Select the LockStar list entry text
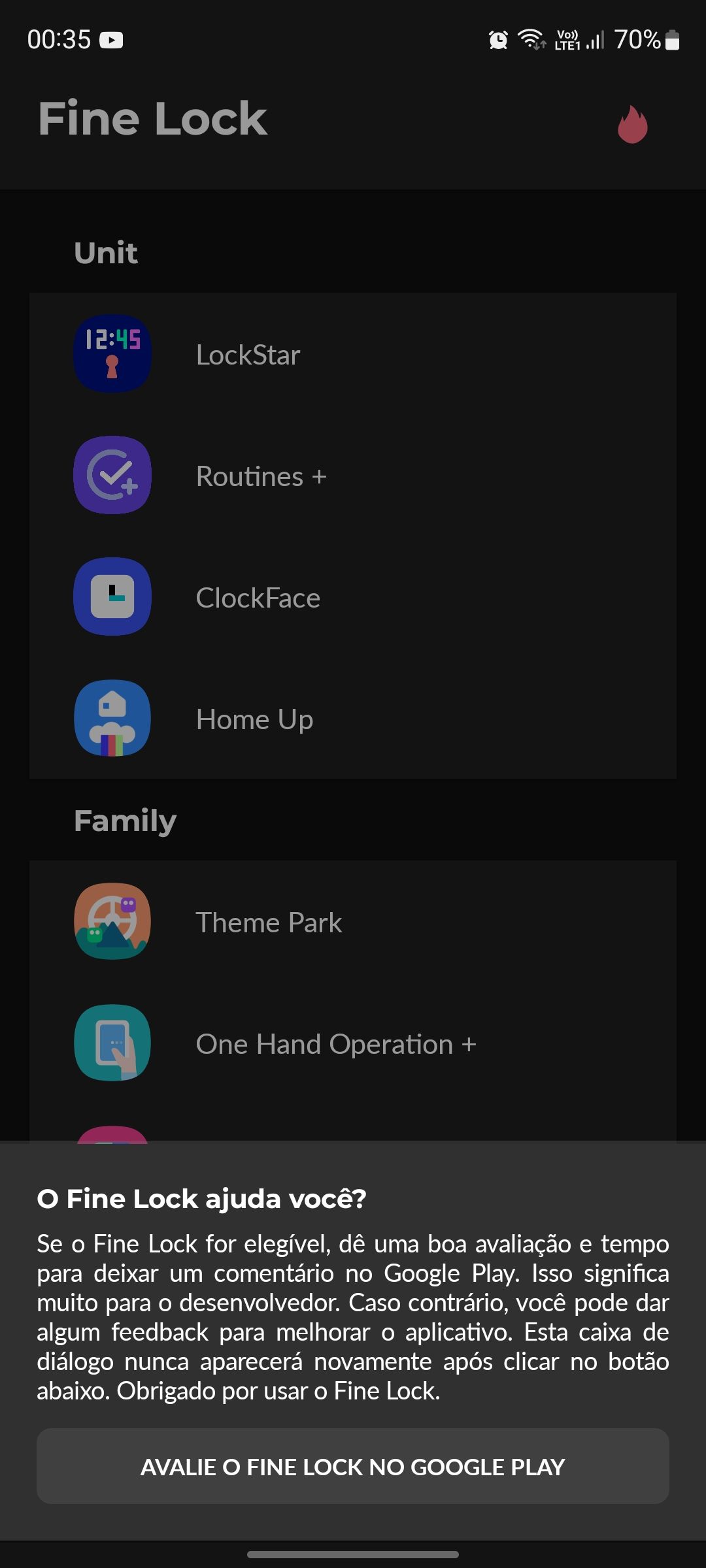 point(248,353)
